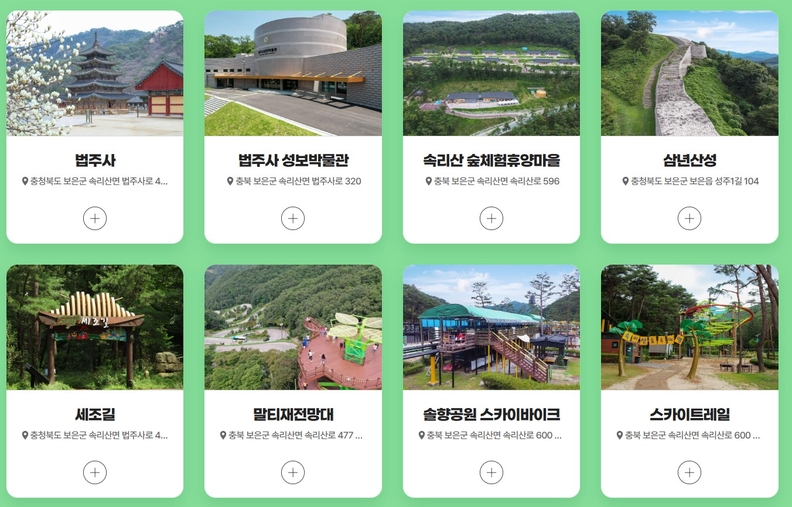This screenshot has height=507, width=792.
Task: Tap the plus button under 스카이트레일
Action: [x=689, y=472]
